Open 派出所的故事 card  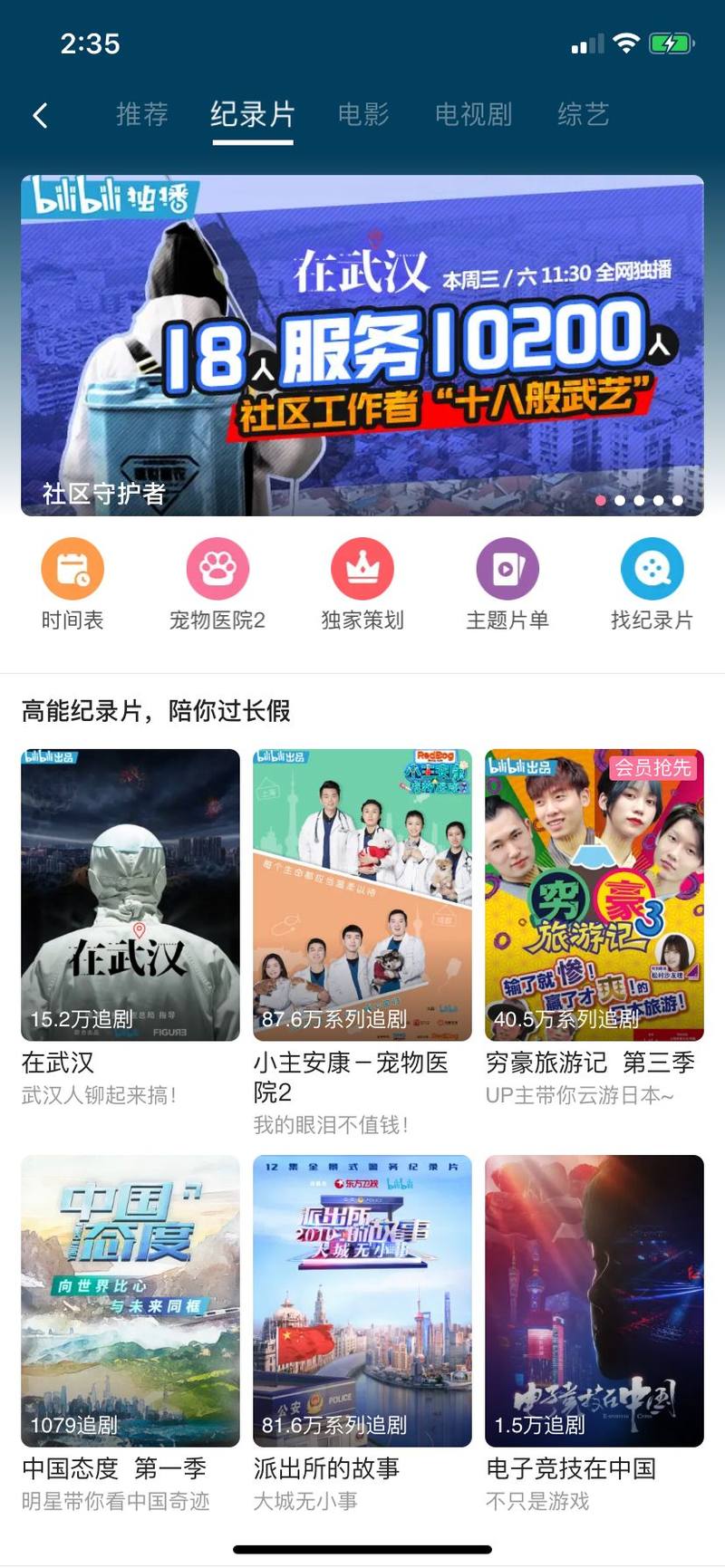tap(362, 1301)
